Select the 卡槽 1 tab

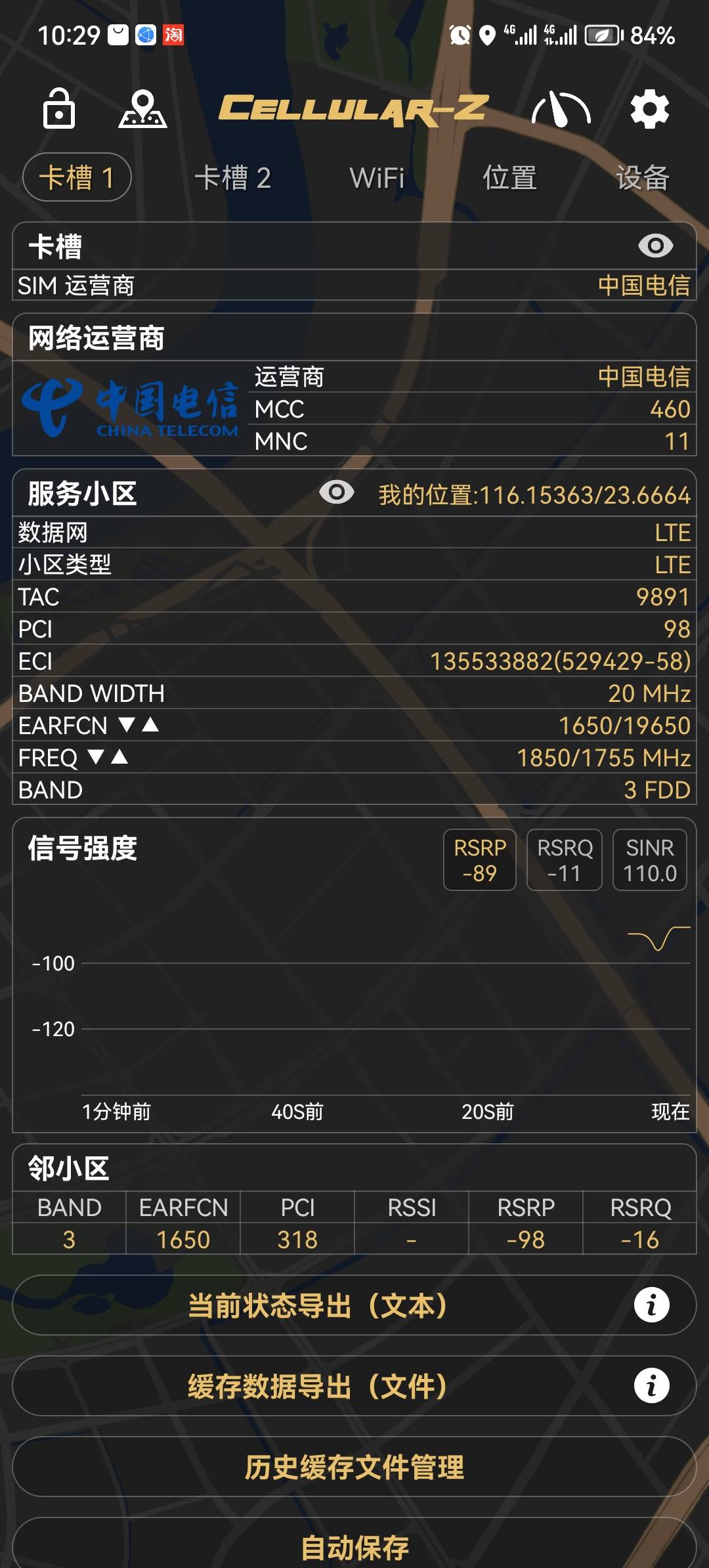pos(77,177)
